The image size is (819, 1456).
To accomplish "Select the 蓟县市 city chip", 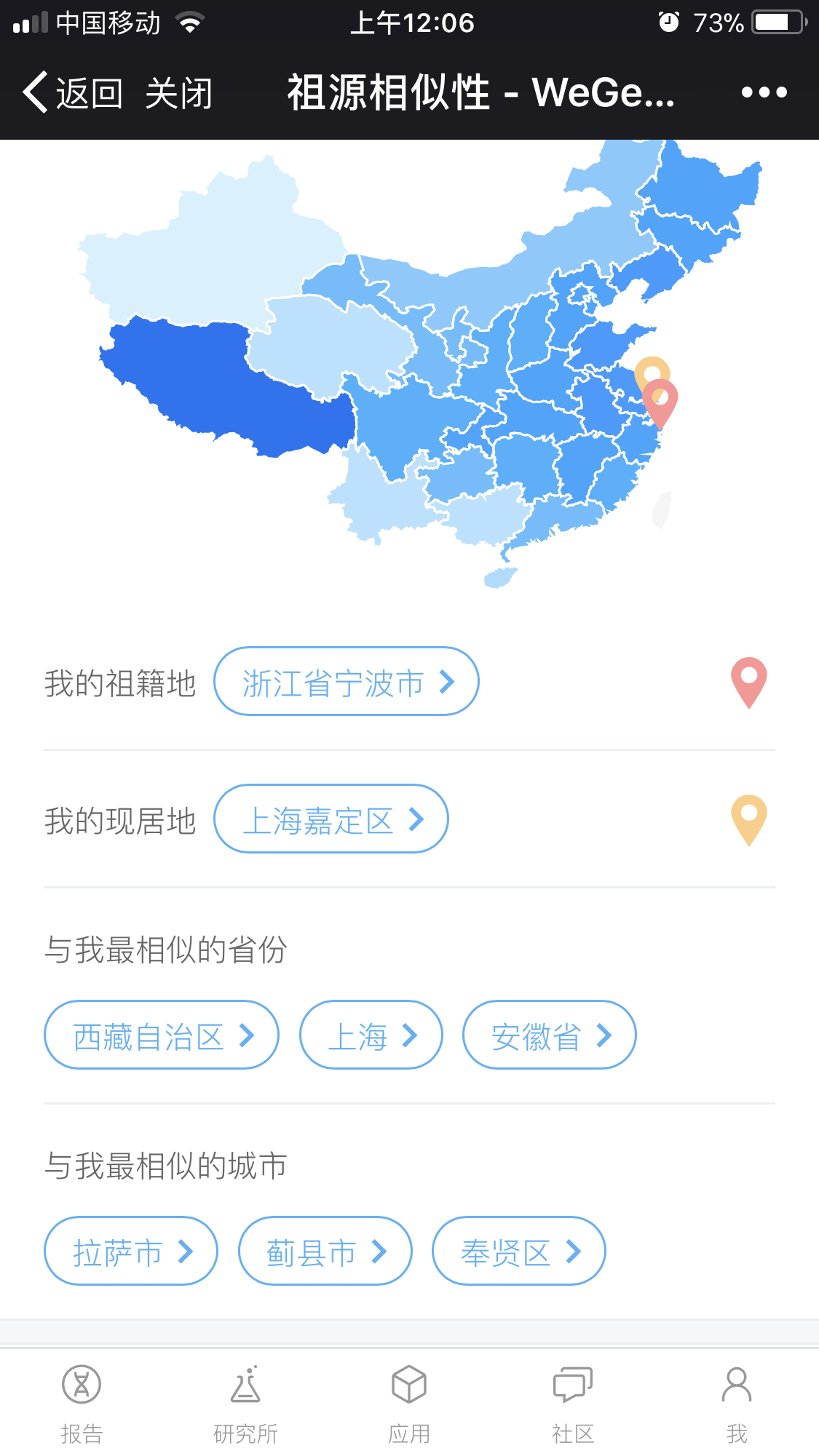I will tap(325, 1251).
